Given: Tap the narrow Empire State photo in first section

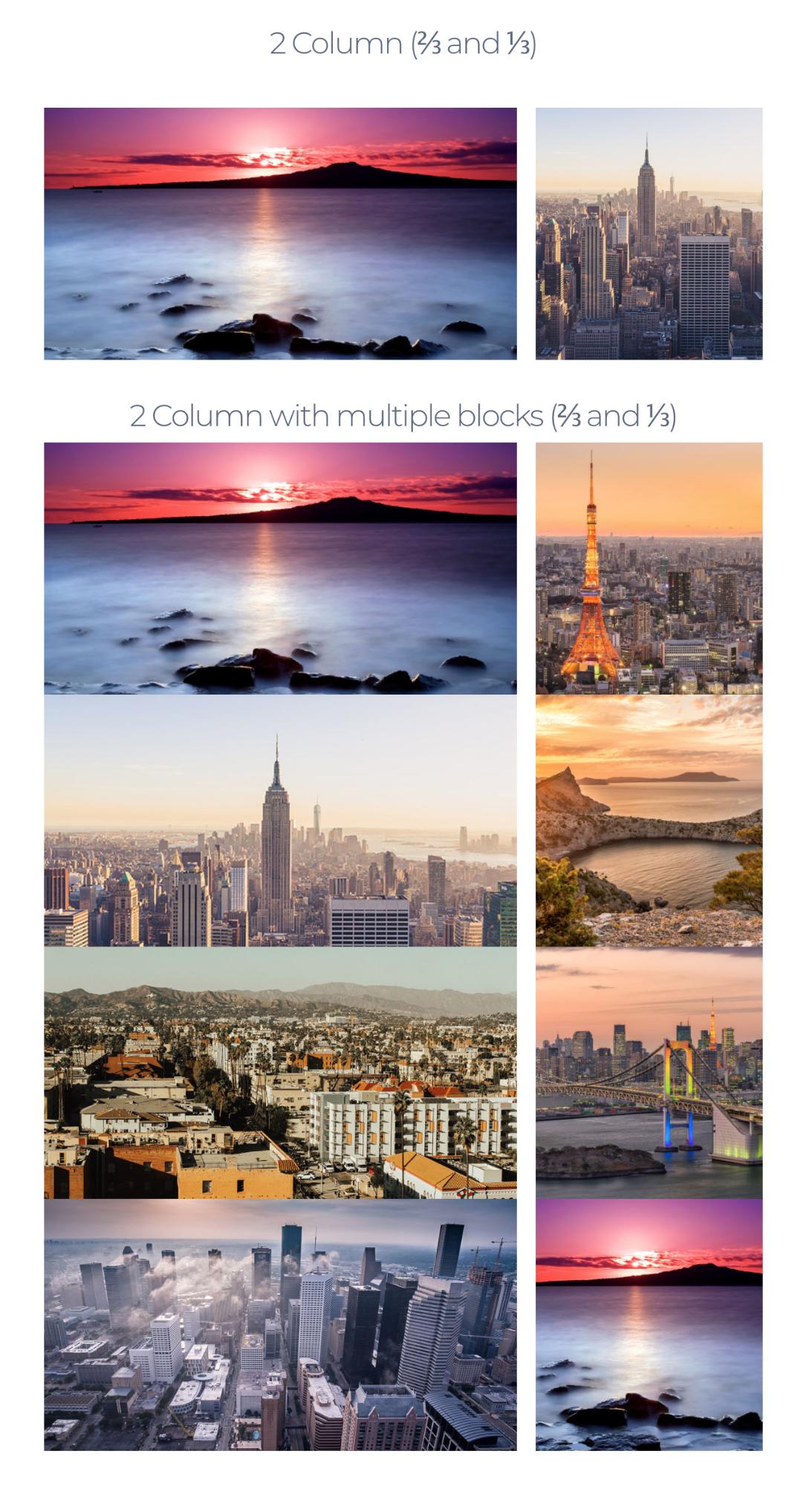Looking at the screenshot, I should [649, 234].
